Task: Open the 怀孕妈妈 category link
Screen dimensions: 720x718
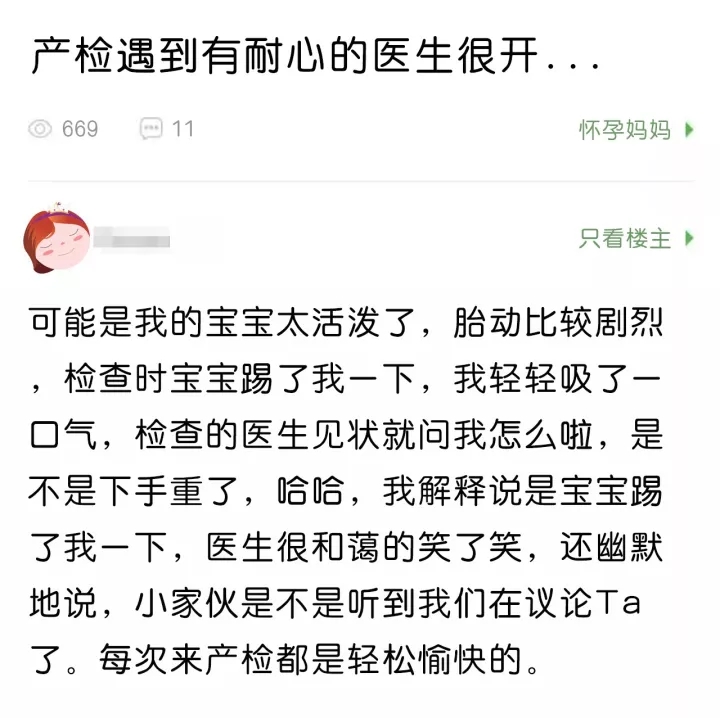Action: (634, 129)
